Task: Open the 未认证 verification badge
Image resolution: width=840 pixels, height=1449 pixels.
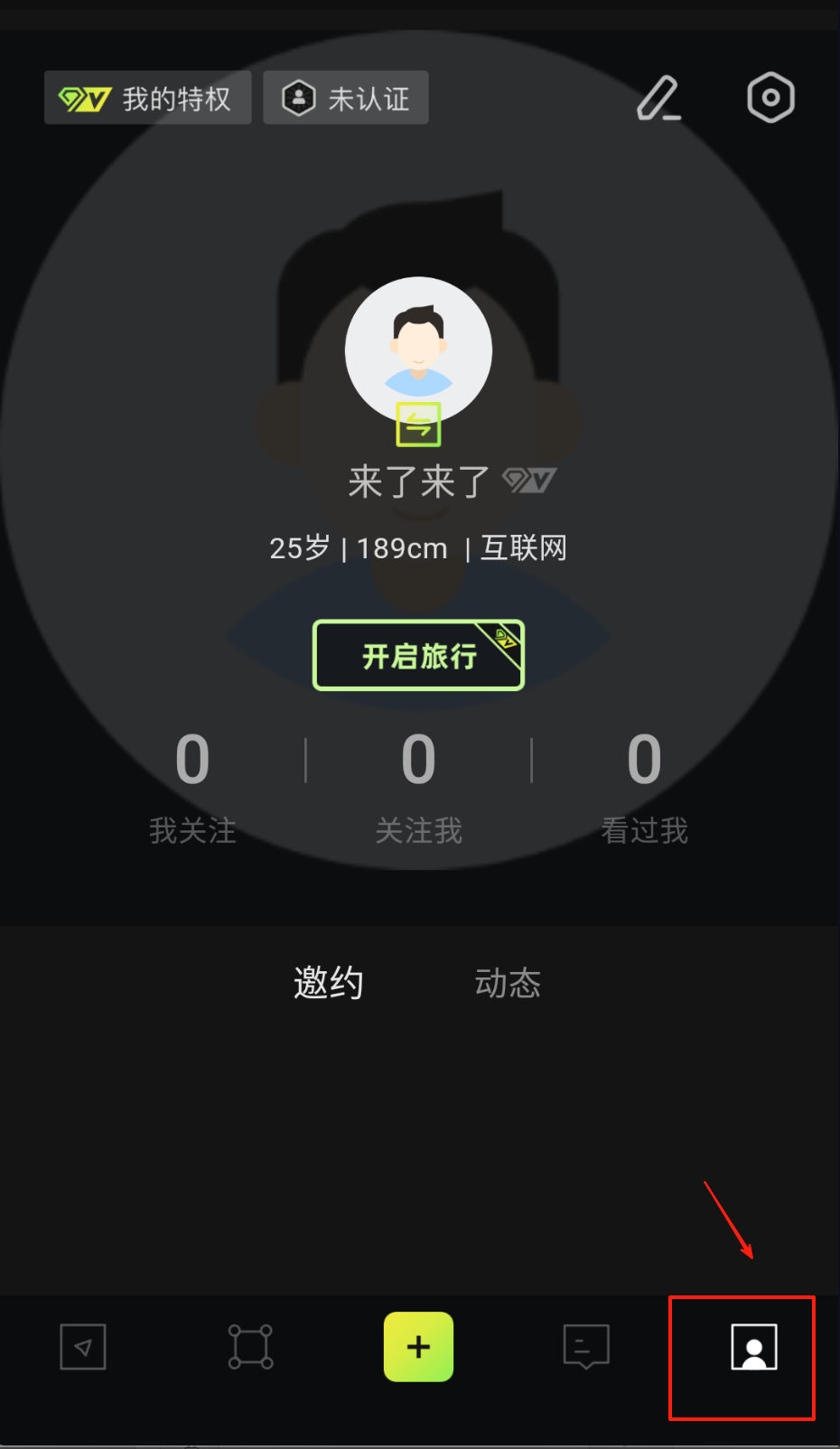Action: point(345,97)
